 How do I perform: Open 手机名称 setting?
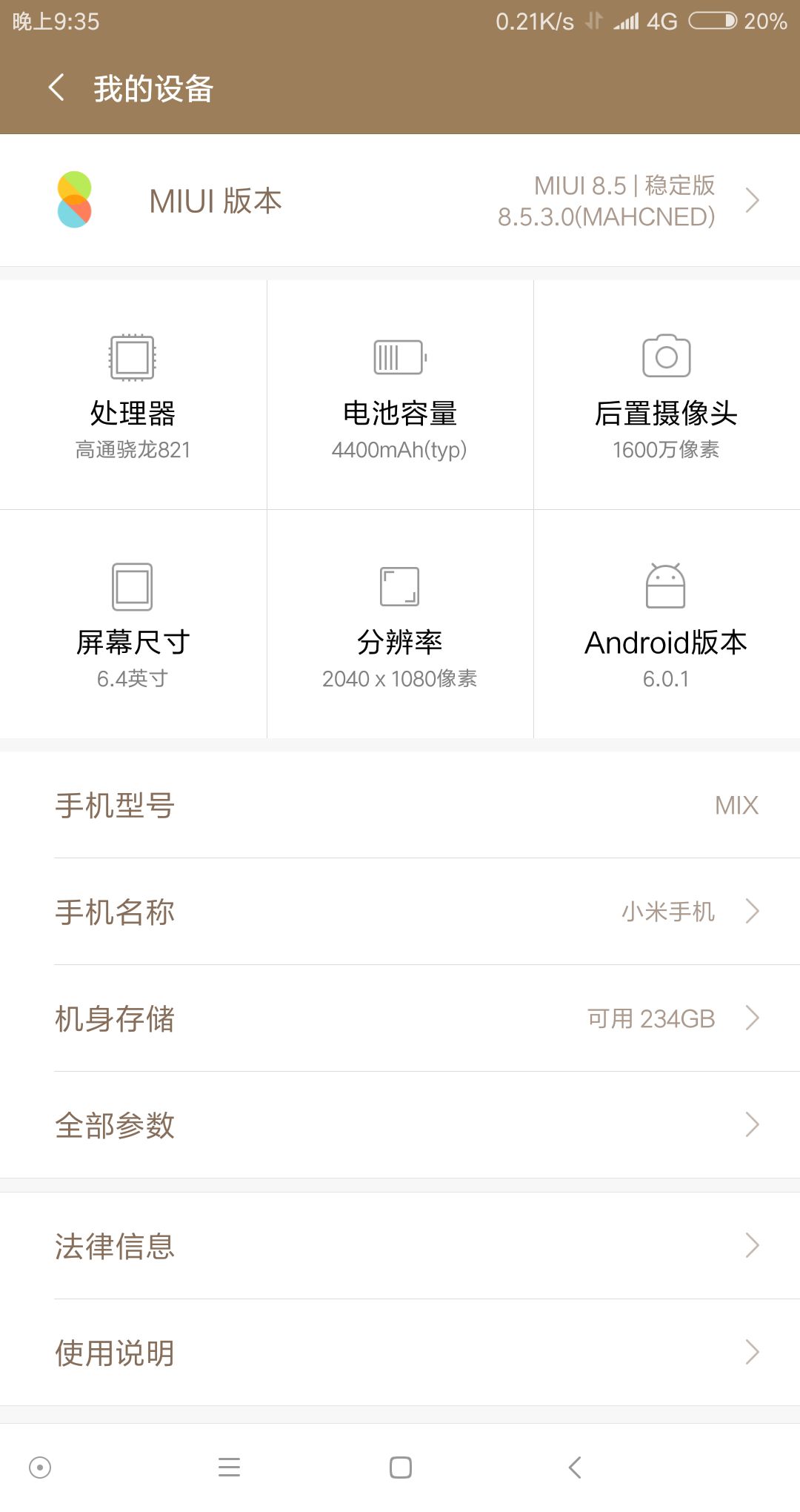click(x=400, y=912)
